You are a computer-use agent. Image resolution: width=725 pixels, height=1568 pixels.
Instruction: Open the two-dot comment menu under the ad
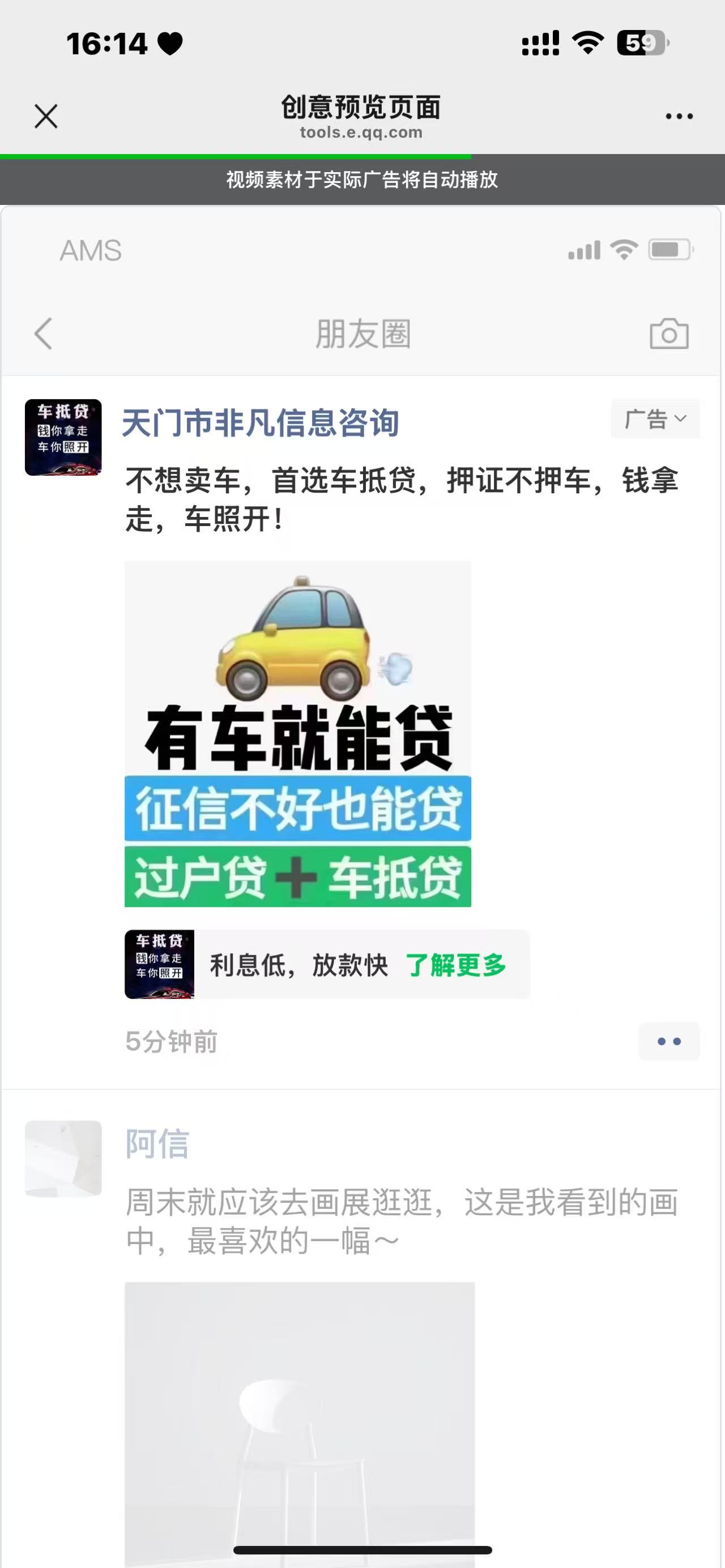(669, 1041)
